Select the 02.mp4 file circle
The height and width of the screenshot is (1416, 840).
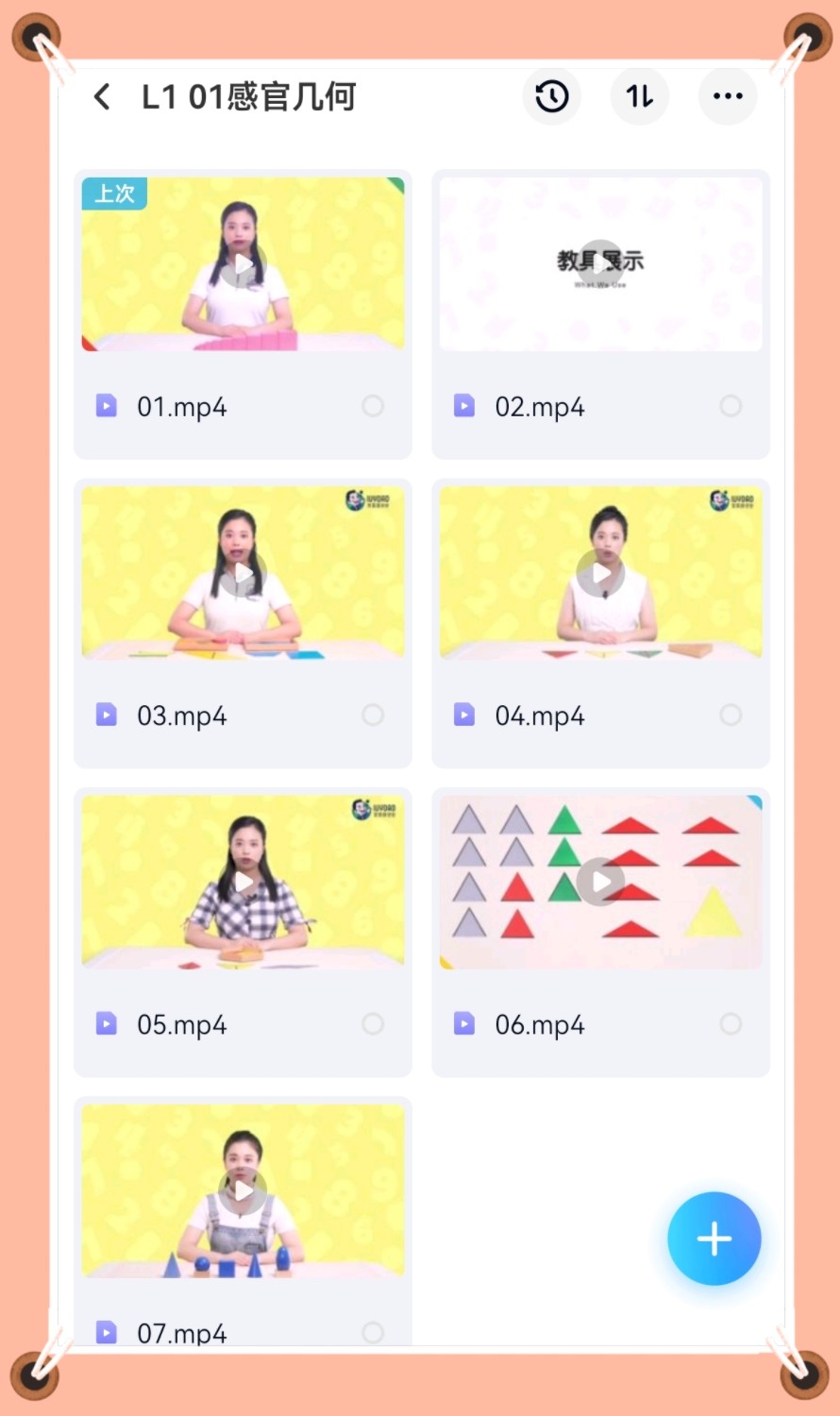(x=731, y=406)
